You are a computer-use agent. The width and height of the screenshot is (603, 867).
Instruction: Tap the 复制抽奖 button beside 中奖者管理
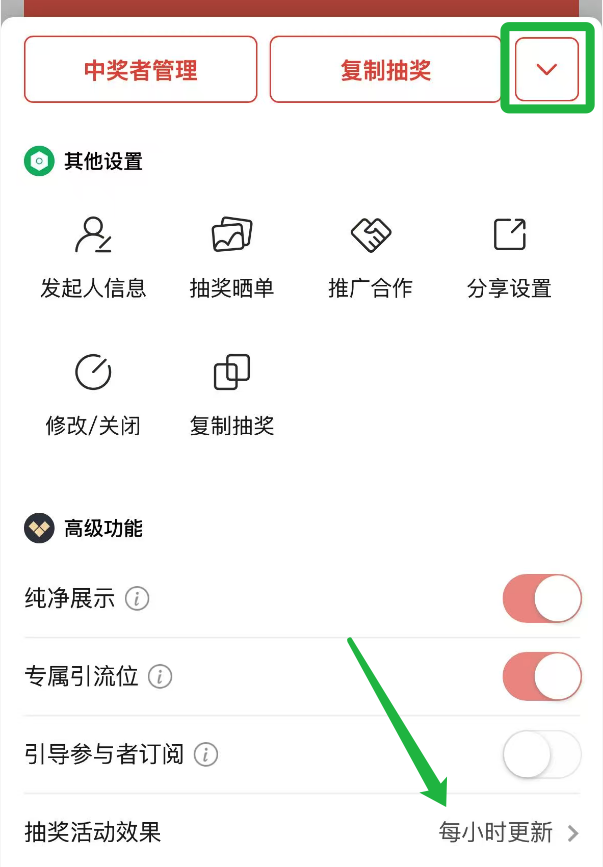pos(385,70)
